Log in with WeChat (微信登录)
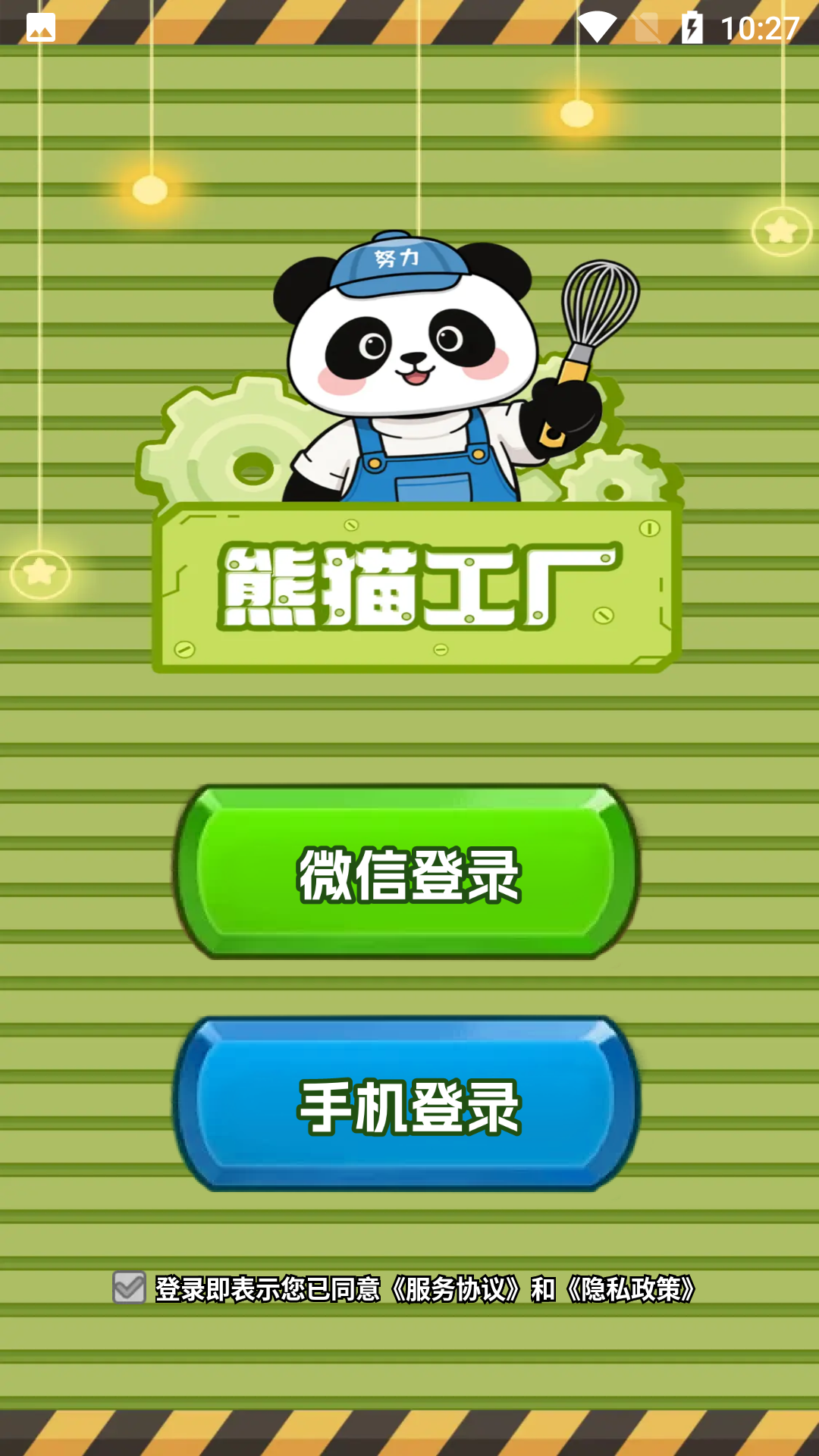819x1456 pixels. (x=408, y=872)
